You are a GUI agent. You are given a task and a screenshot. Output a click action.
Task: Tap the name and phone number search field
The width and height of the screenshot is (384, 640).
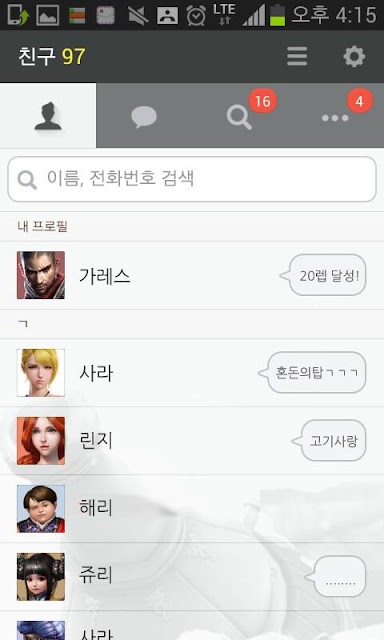(x=192, y=179)
